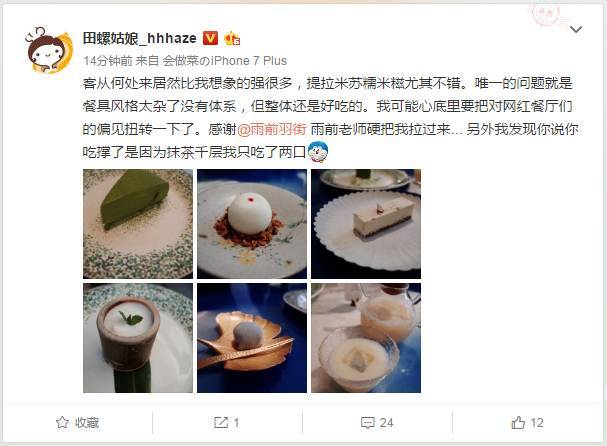View the gray mochi on gold leaf photo

point(251,337)
